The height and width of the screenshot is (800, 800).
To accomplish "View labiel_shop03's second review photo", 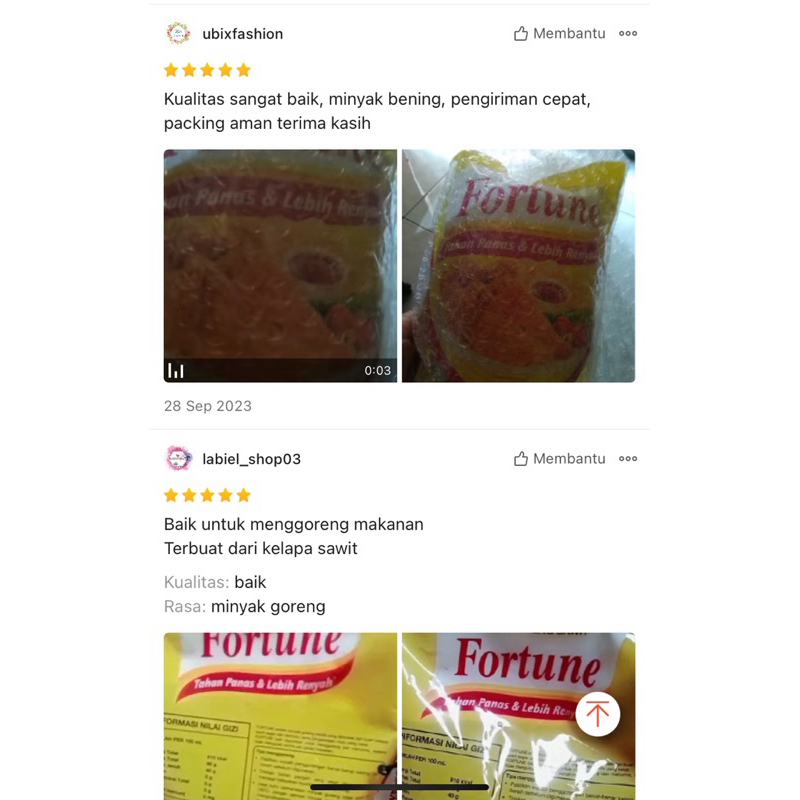I will point(500,740).
